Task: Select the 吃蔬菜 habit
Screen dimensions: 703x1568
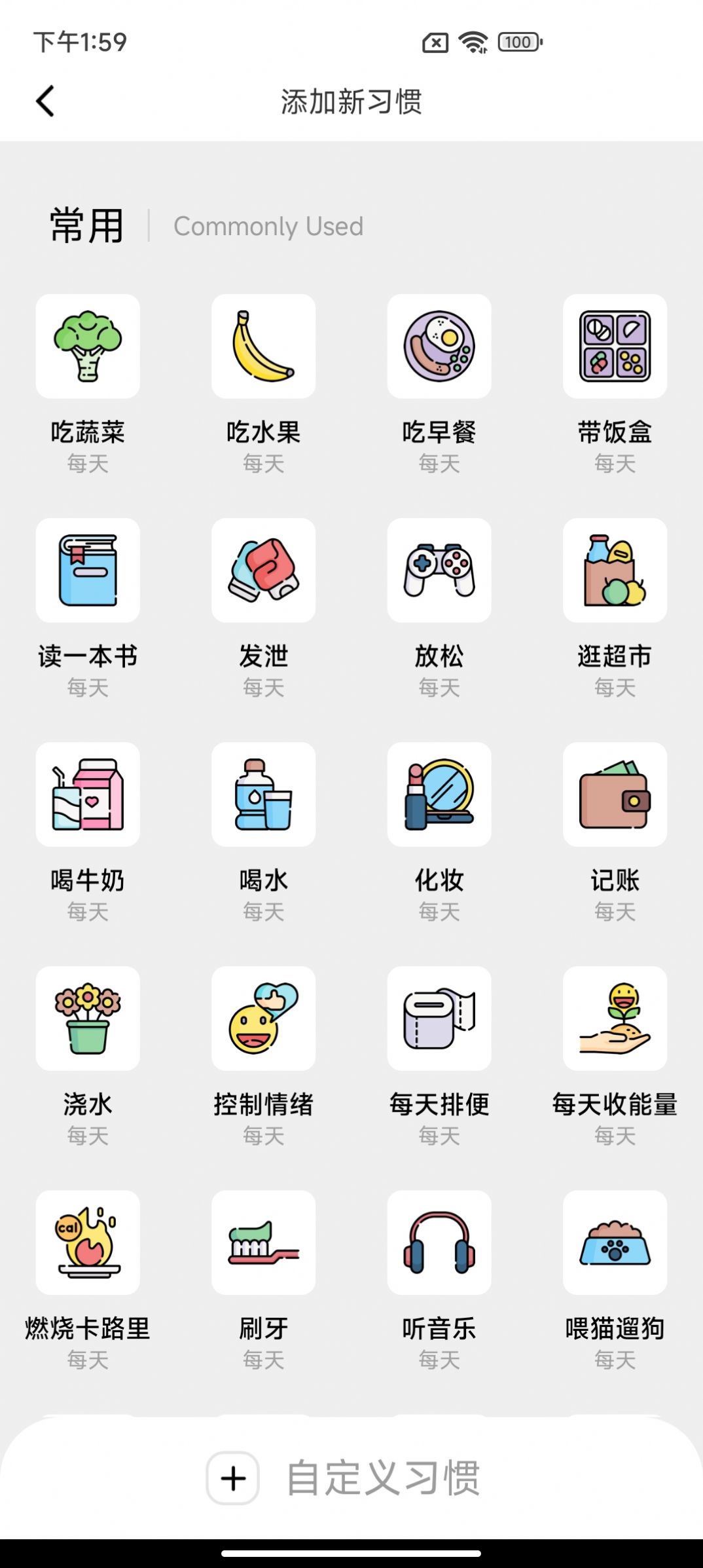Action: pyautogui.click(x=88, y=346)
